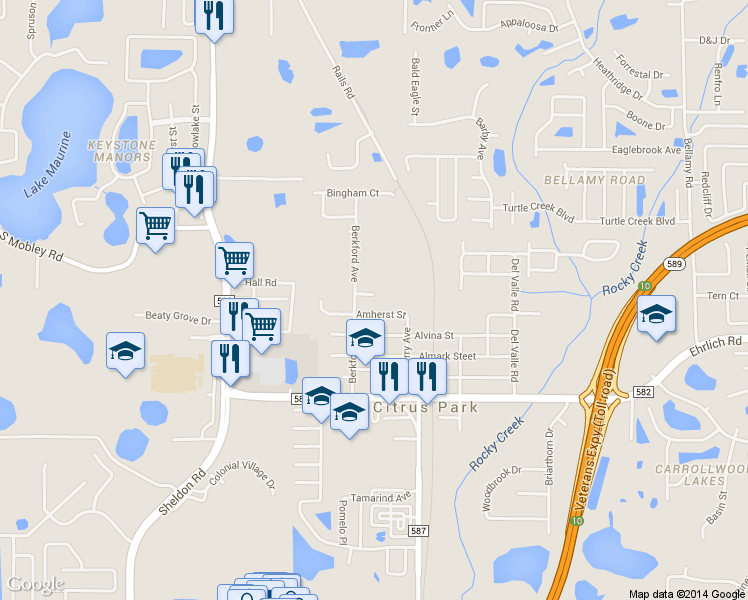Tap the restaurant marker below Almark Street
This screenshot has height=600, width=748.
pos(427,376)
